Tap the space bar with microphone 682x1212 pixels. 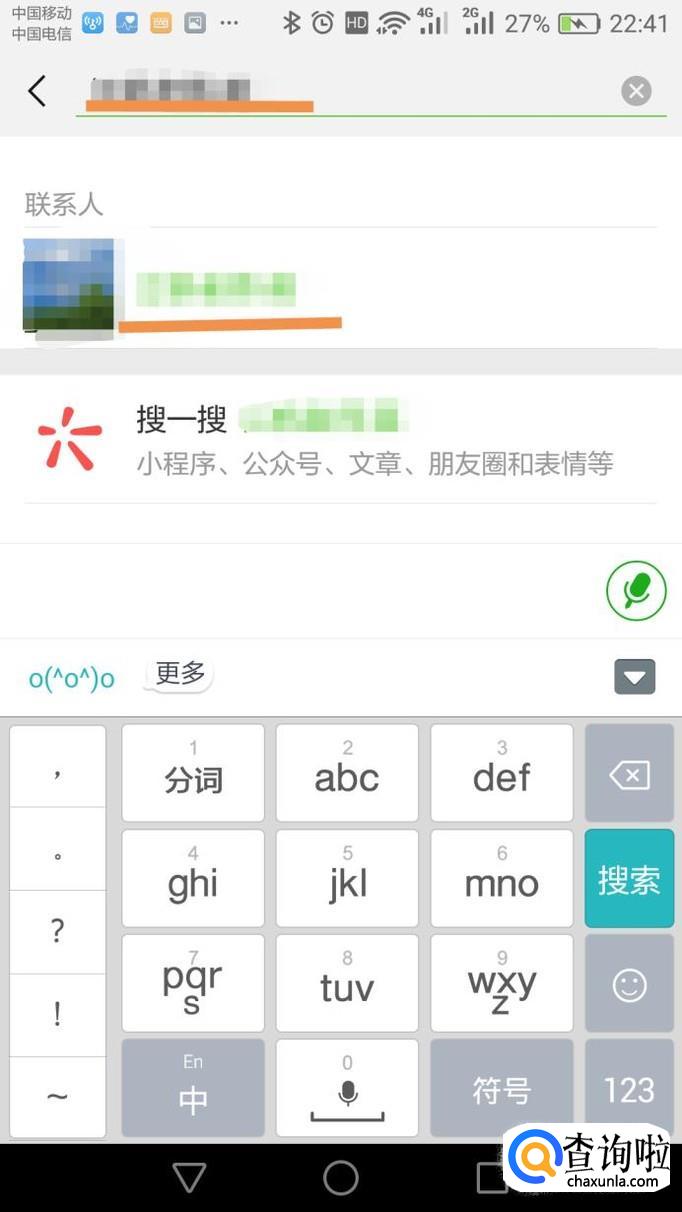(347, 1089)
